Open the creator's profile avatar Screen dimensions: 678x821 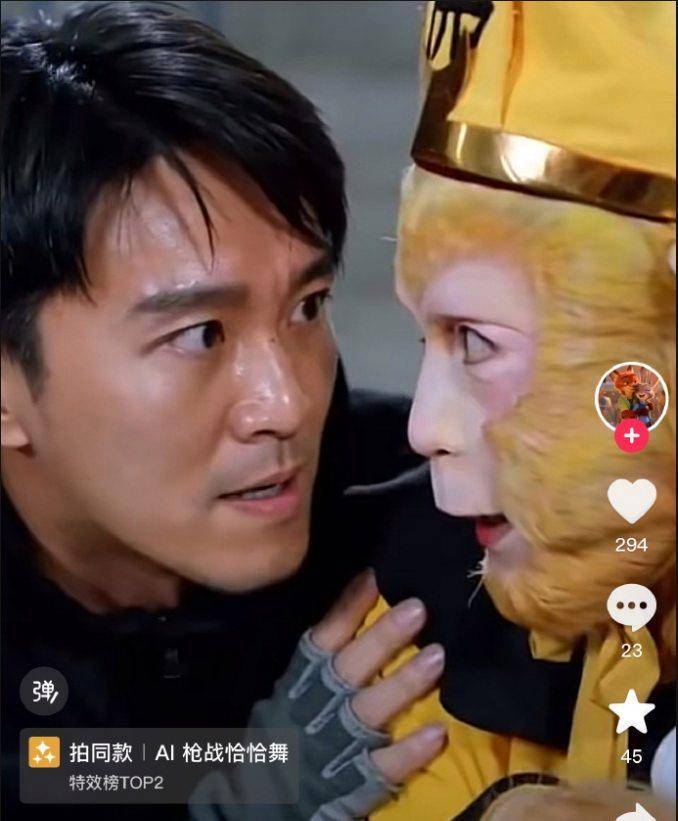pyautogui.click(x=631, y=395)
